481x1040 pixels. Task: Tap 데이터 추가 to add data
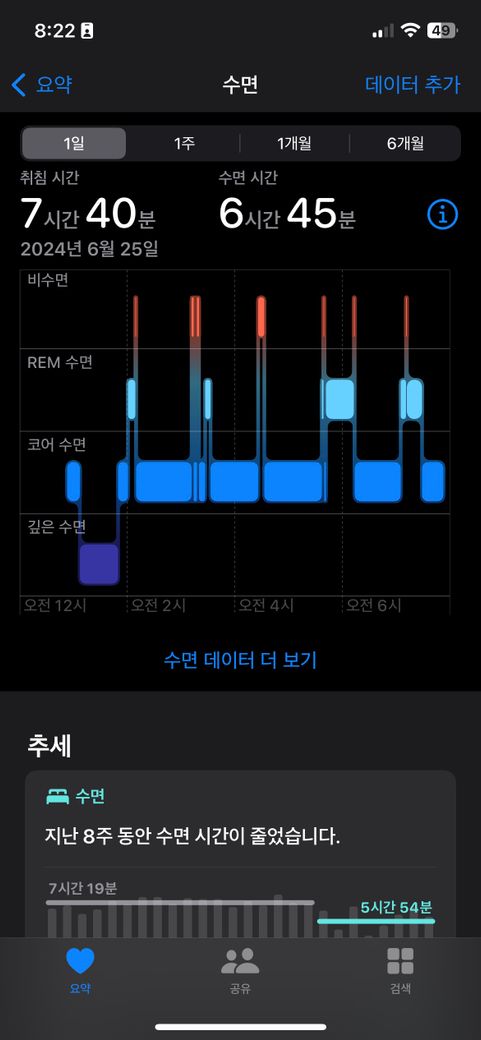point(413,85)
